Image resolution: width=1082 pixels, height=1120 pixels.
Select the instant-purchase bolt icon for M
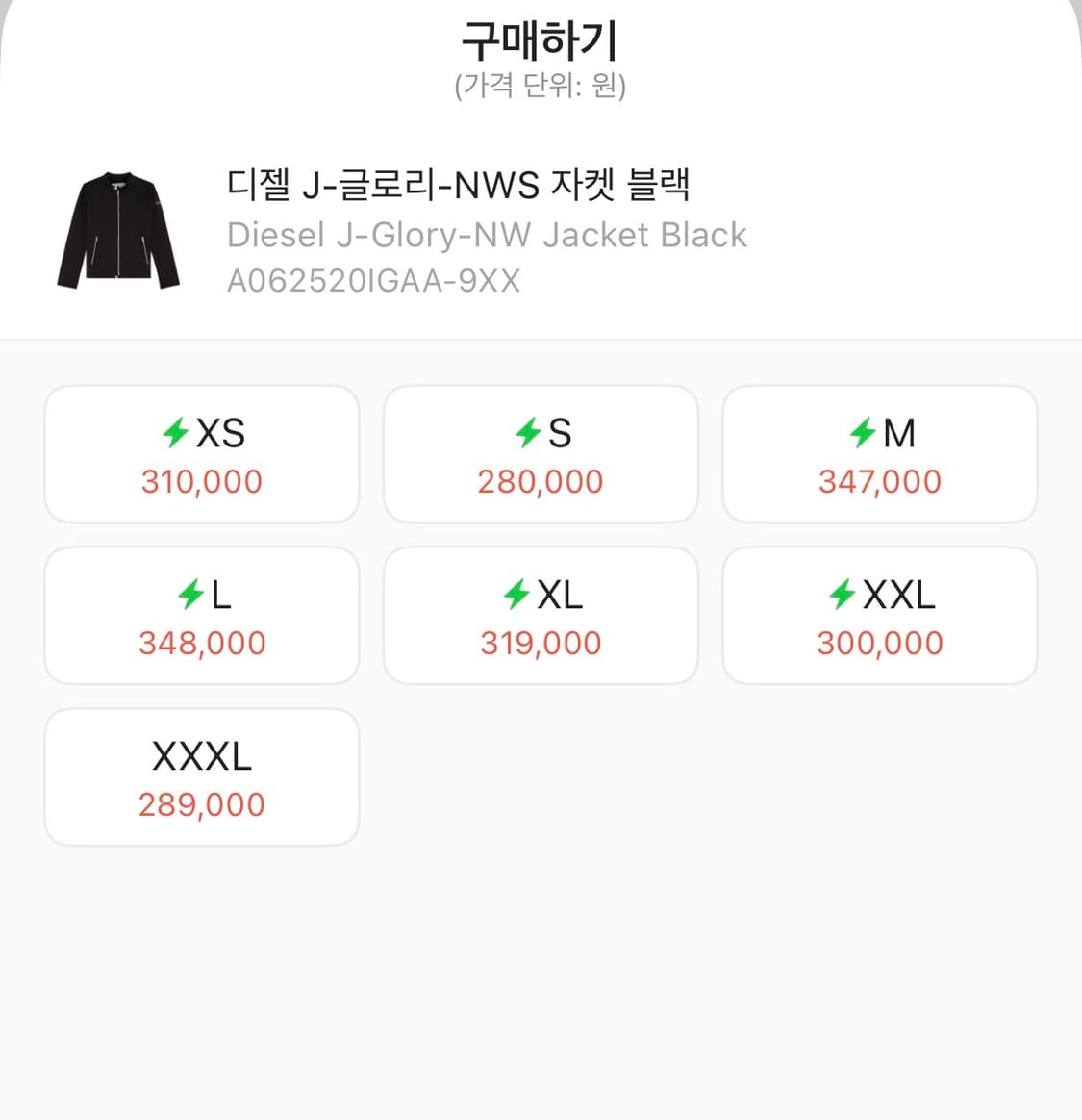pos(861,434)
